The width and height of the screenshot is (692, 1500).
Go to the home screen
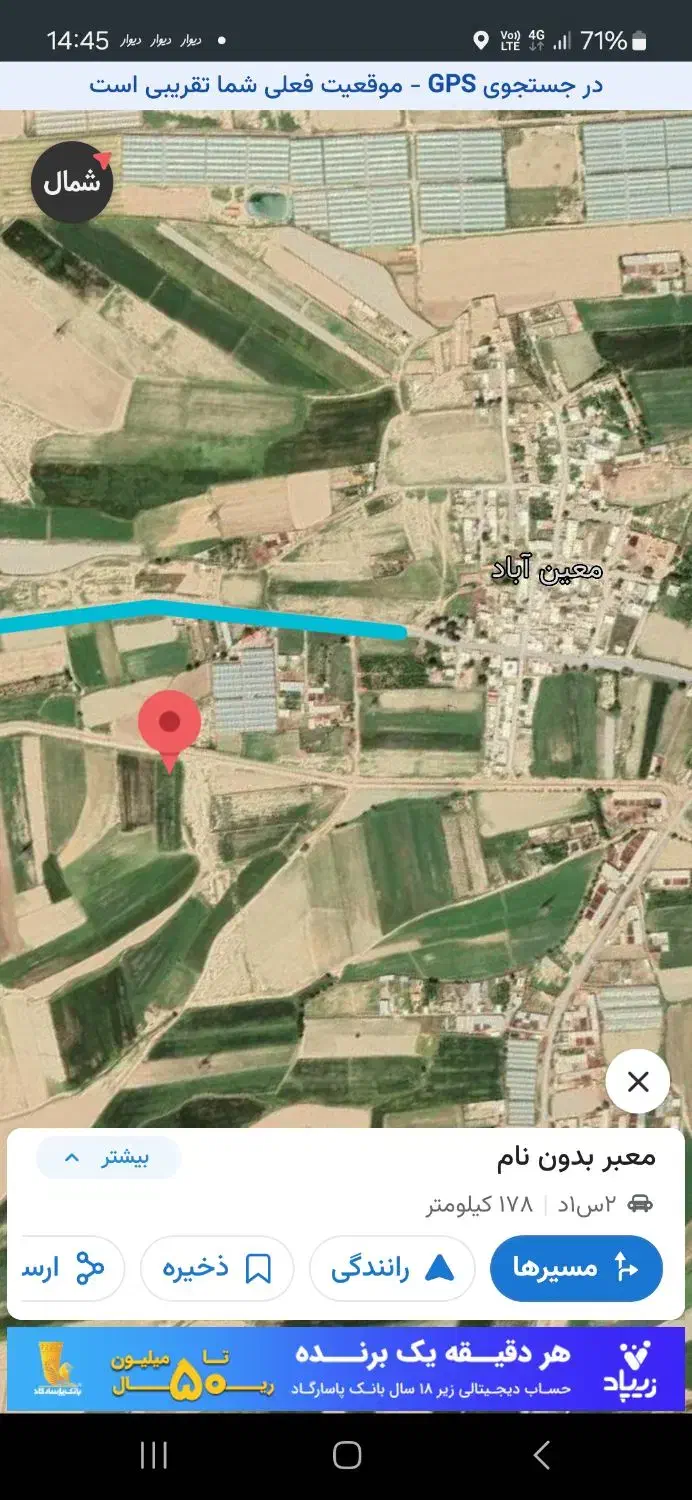coord(346,1455)
